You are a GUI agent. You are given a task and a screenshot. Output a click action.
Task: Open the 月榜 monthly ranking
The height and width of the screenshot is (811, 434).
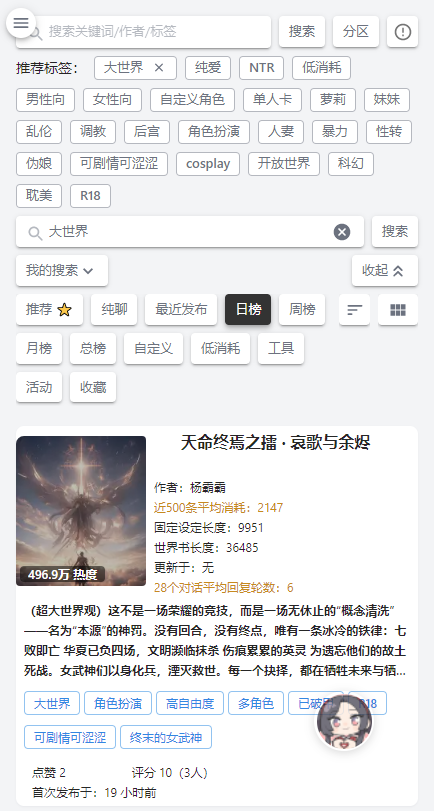point(39,348)
